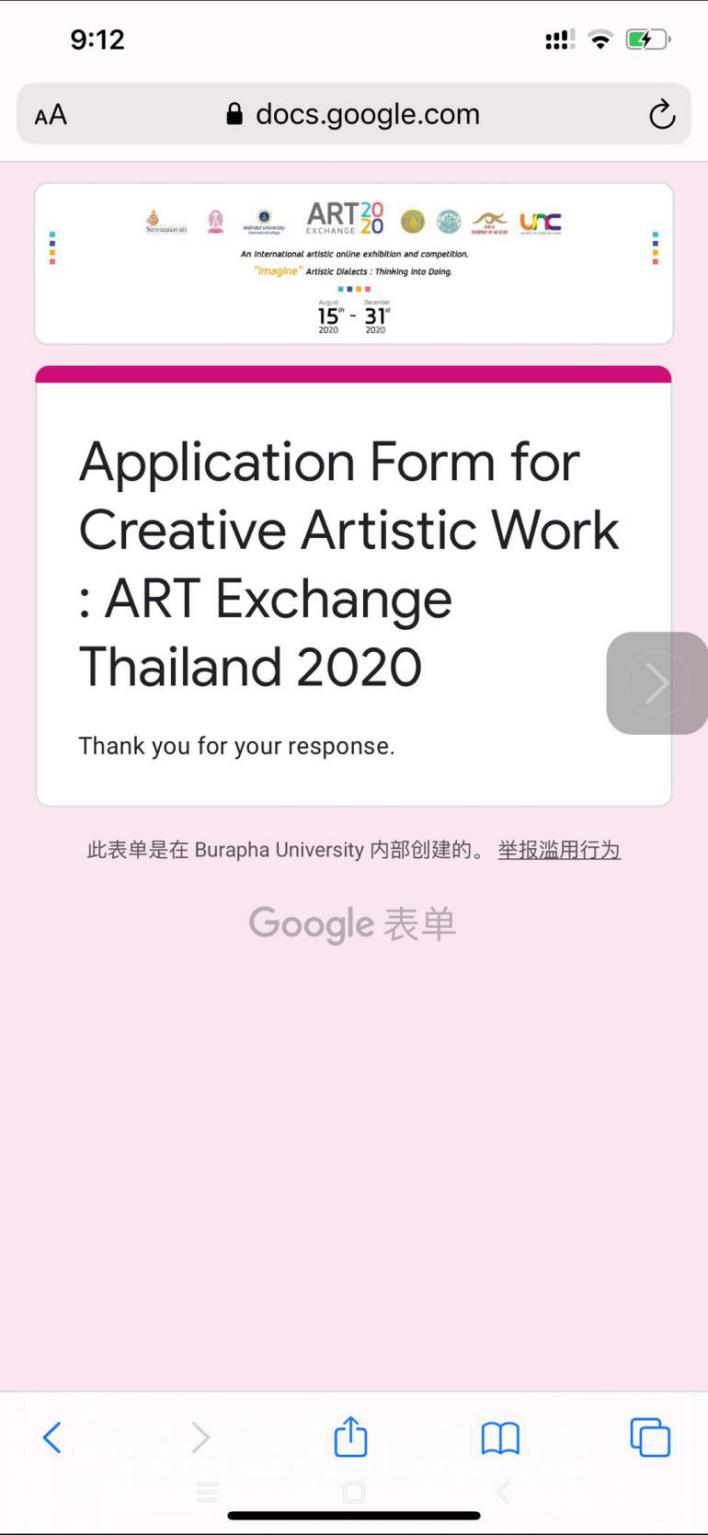The image size is (708, 1535).
Task: Share this page
Action: click(x=351, y=1438)
